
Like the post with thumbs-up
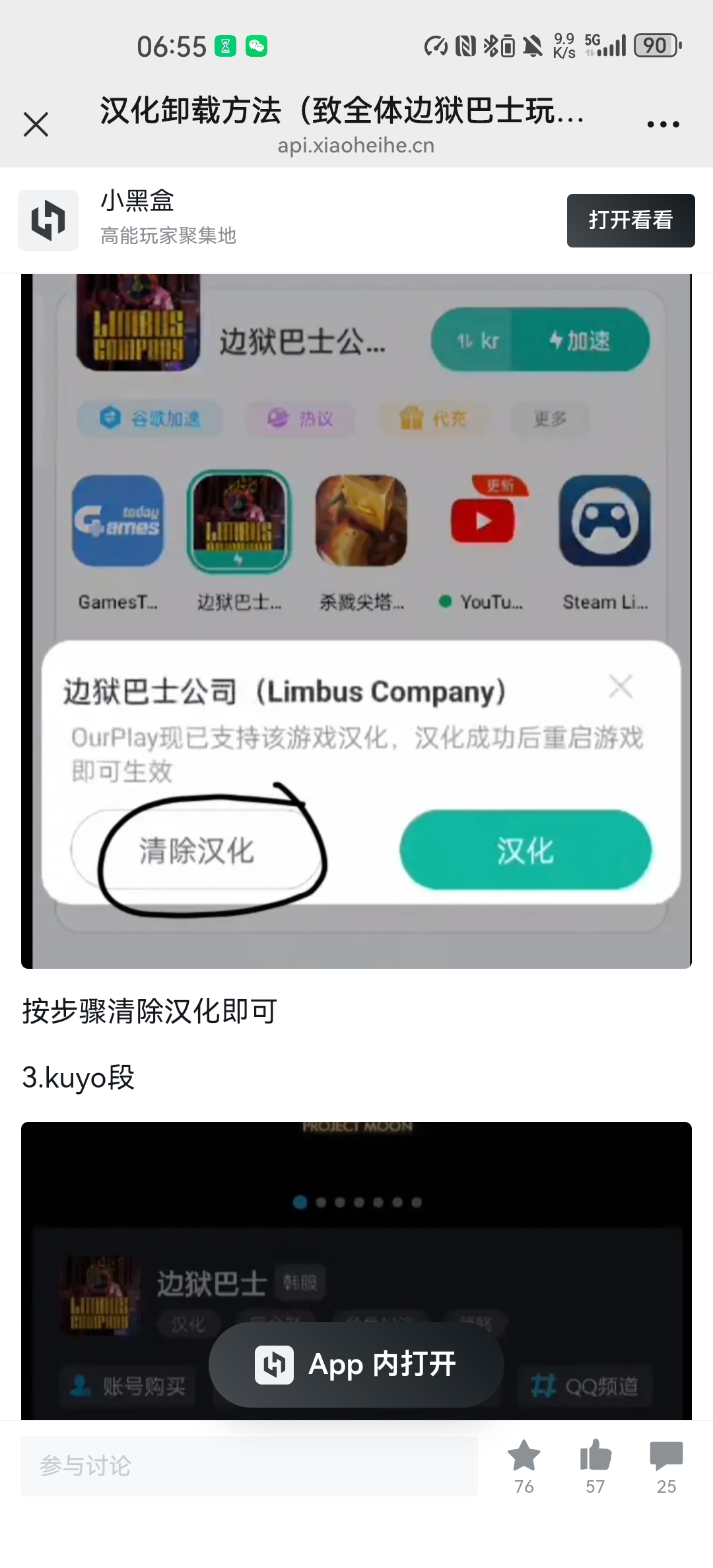tap(595, 1457)
